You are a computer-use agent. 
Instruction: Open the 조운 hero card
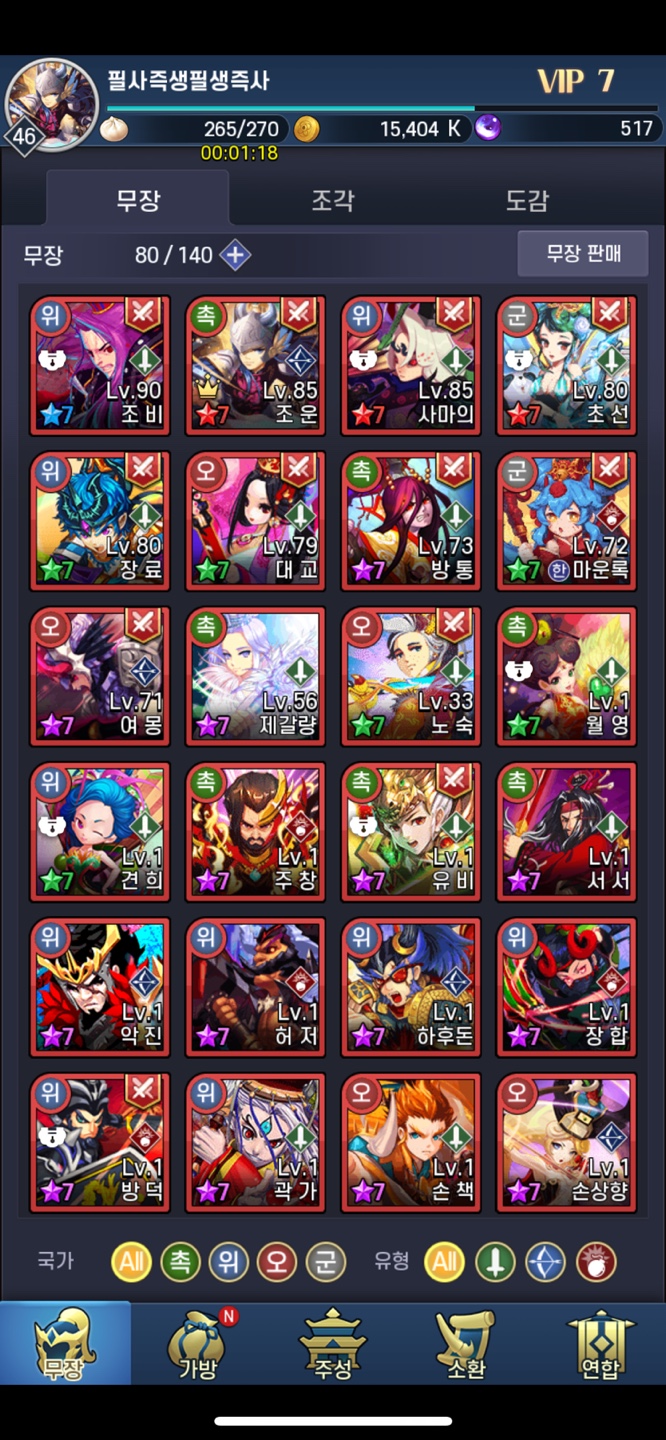(x=255, y=365)
